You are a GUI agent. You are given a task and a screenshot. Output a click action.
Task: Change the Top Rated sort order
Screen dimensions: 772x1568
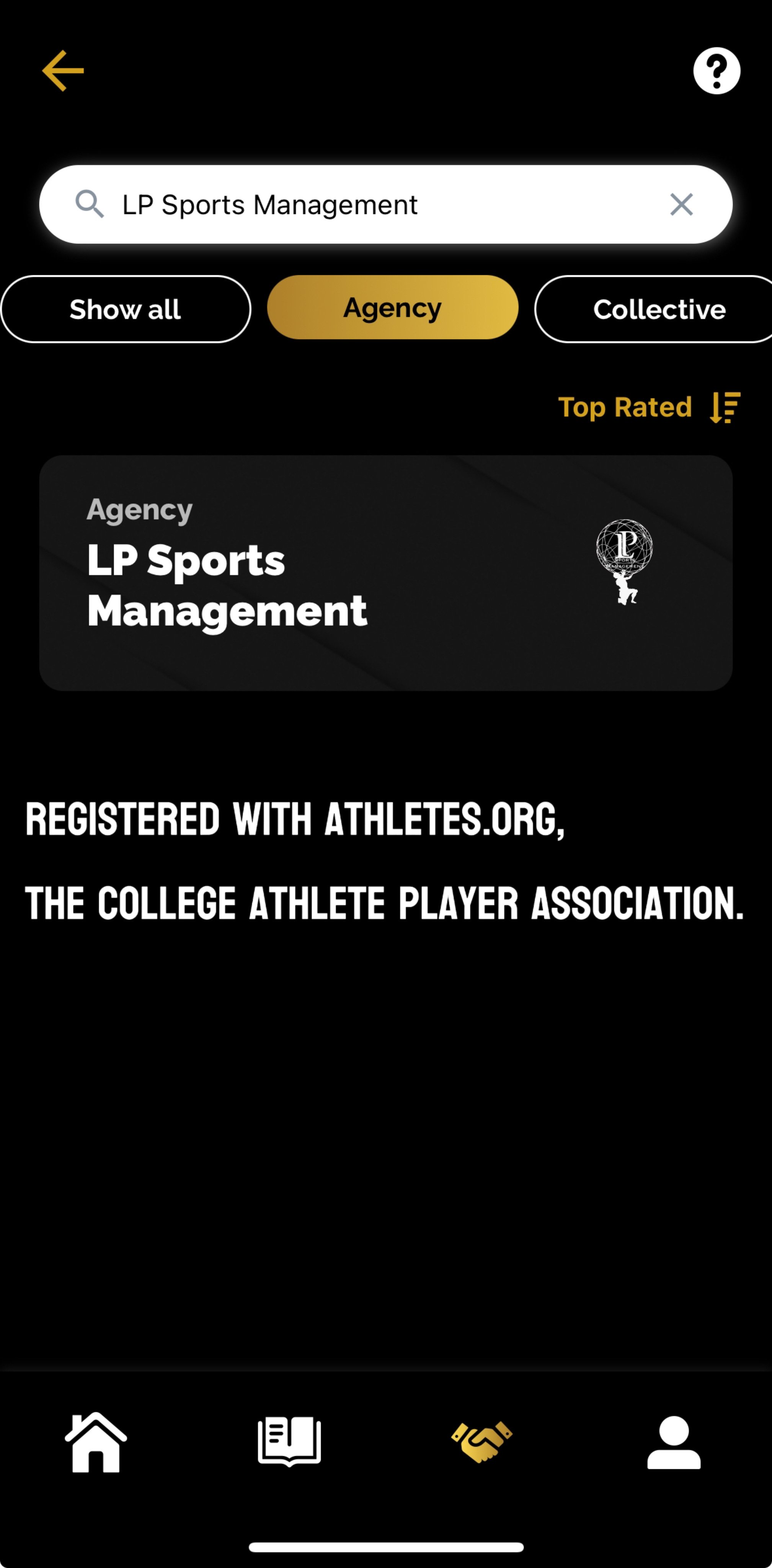click(x=649, y=407)
